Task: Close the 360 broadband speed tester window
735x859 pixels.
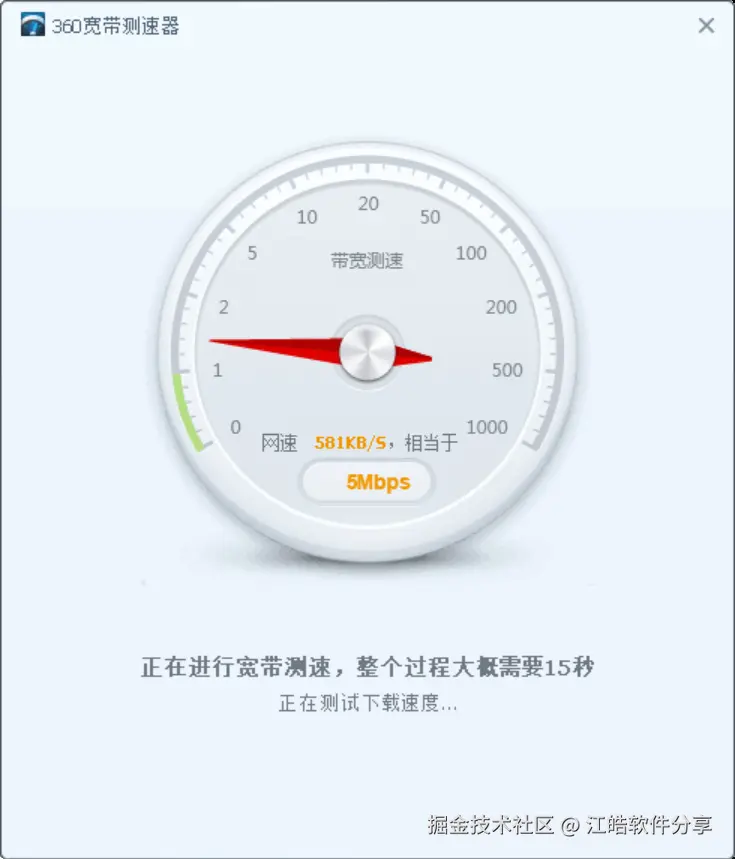Action: click(x=706, y=26)
